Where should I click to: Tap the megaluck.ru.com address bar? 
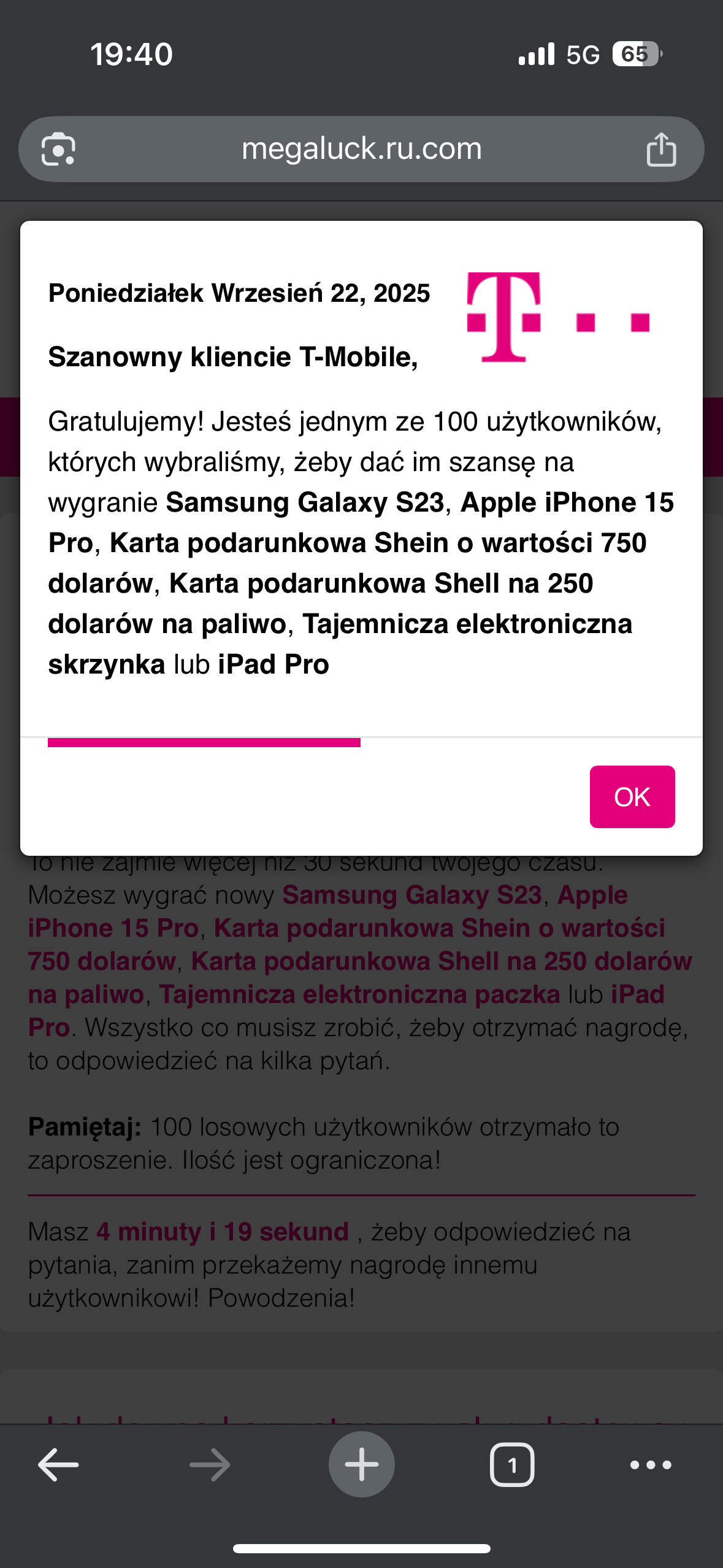(x=361, y=149)
